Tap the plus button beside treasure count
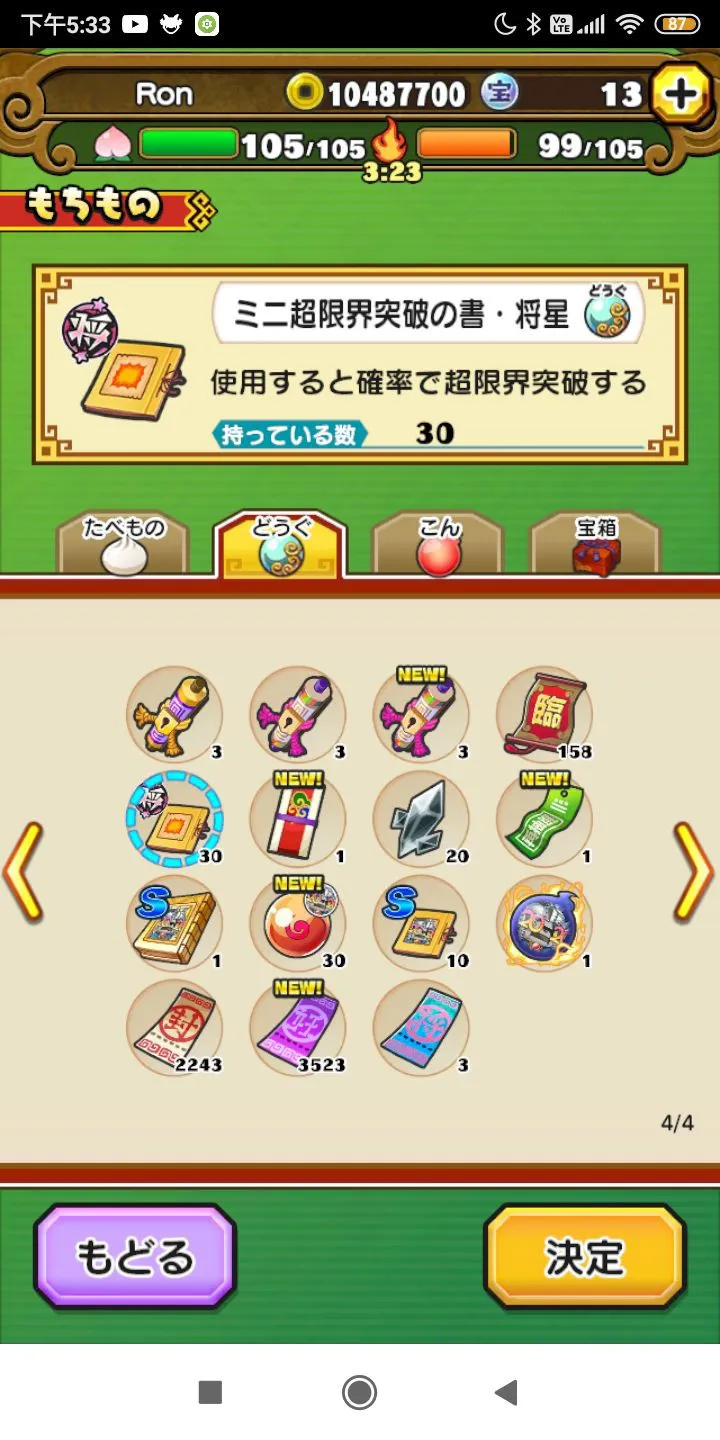 click(x=679, y=94)
